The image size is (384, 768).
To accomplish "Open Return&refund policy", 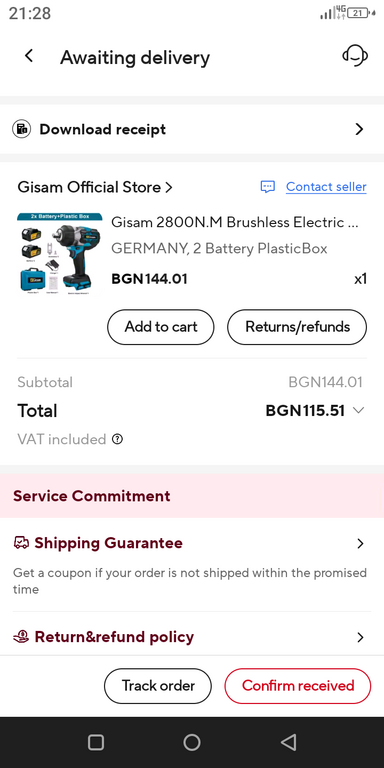I will 192,637.
